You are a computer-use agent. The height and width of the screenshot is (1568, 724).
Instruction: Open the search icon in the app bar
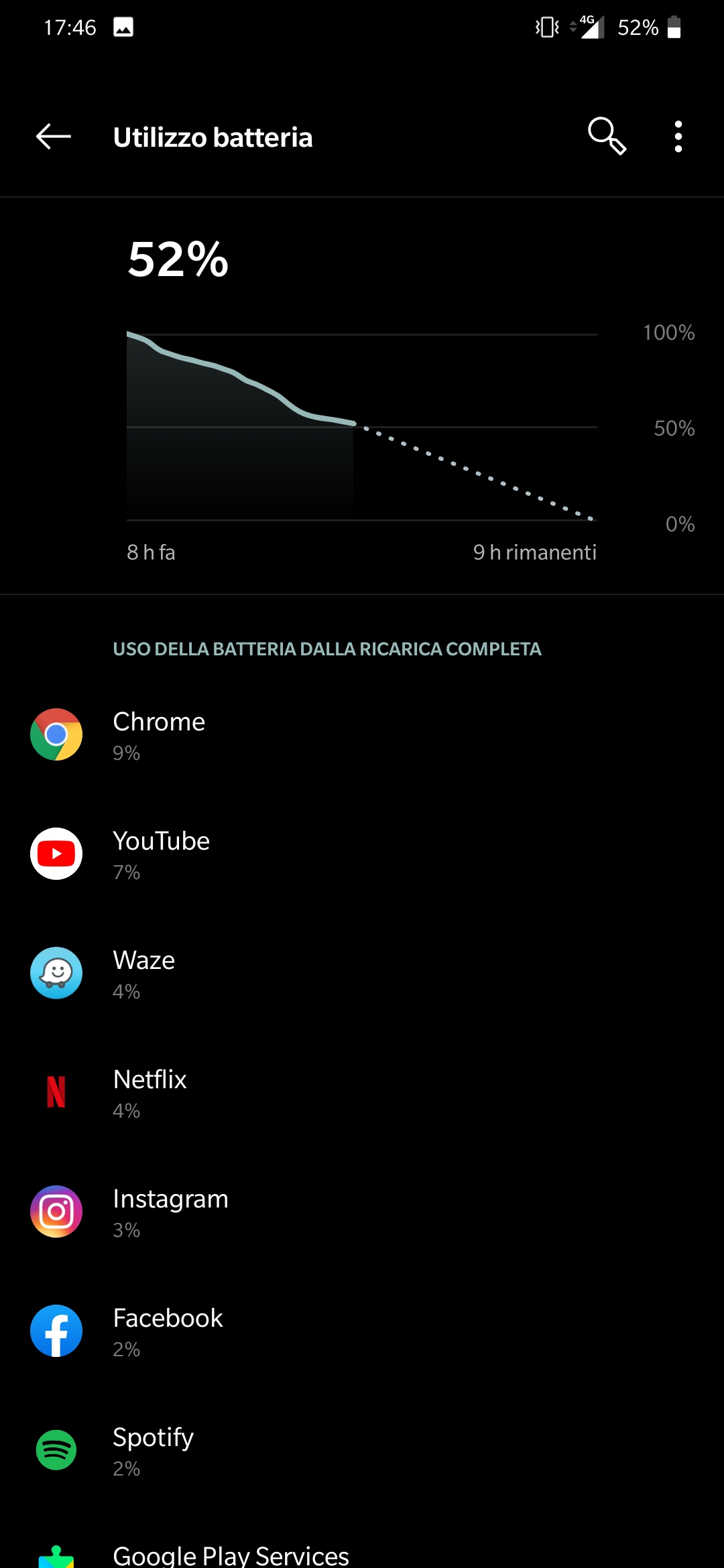coord(607,137)
